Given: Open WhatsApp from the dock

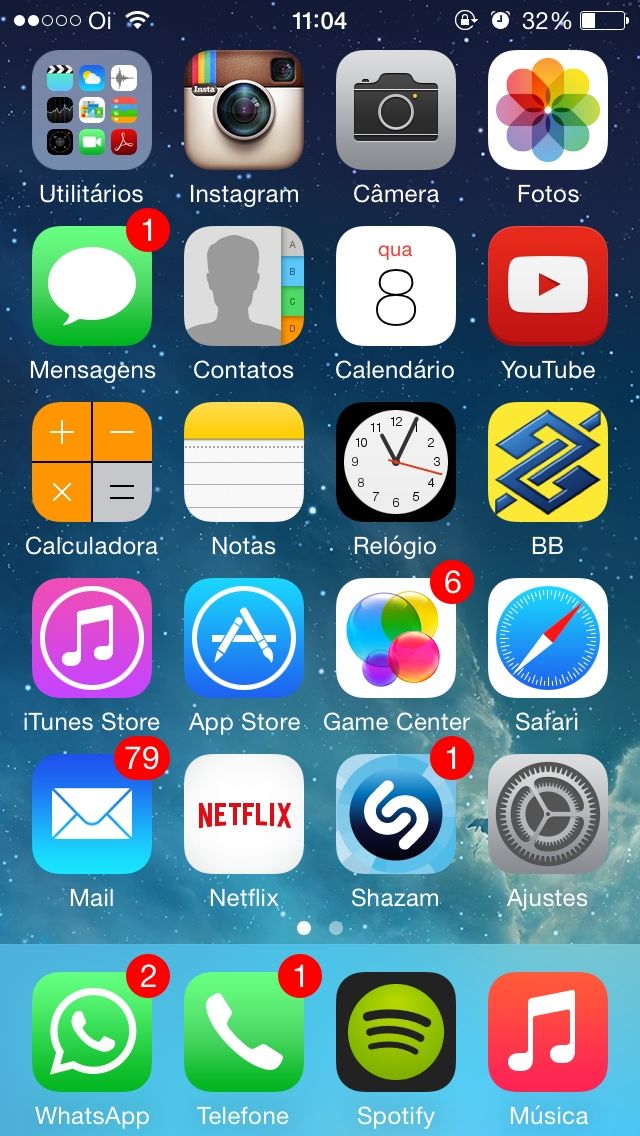Looking at the screenshot, I should [92, 1032].
